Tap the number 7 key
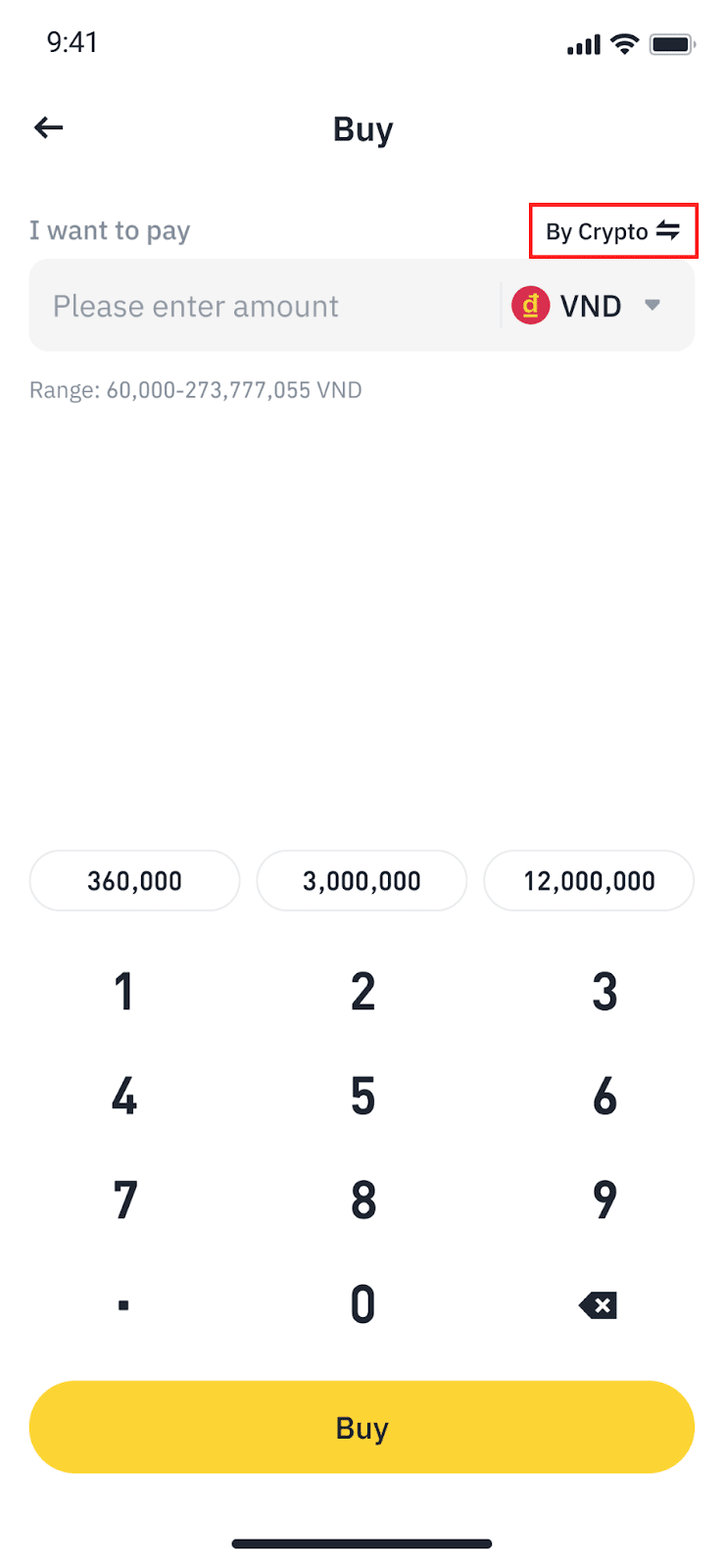 click(x=123, y=1200)
